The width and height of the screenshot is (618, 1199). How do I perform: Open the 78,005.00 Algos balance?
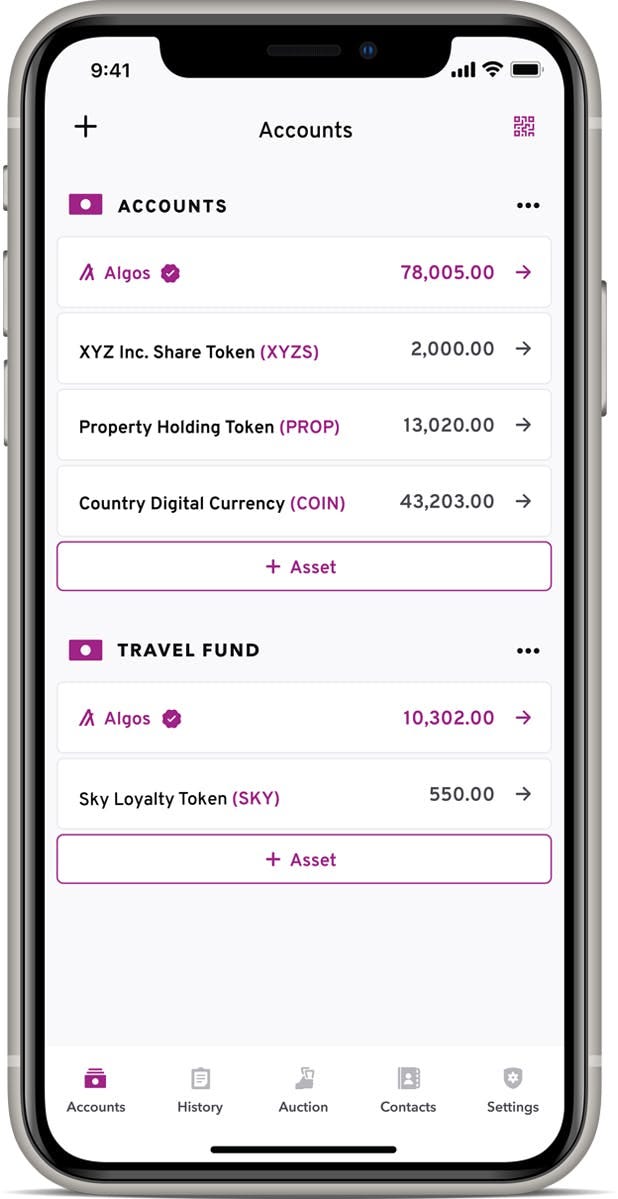point(304,272)
